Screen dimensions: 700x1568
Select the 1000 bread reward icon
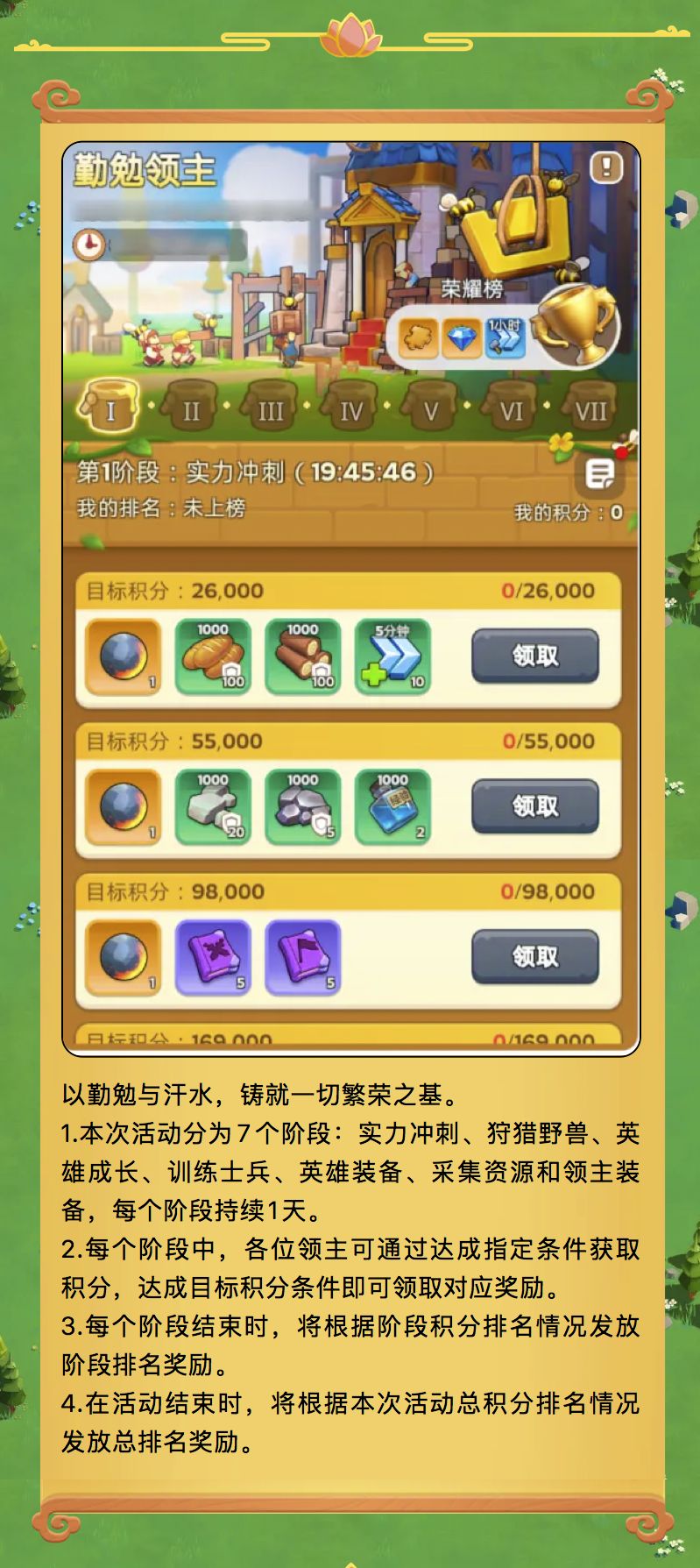[215, 656]
